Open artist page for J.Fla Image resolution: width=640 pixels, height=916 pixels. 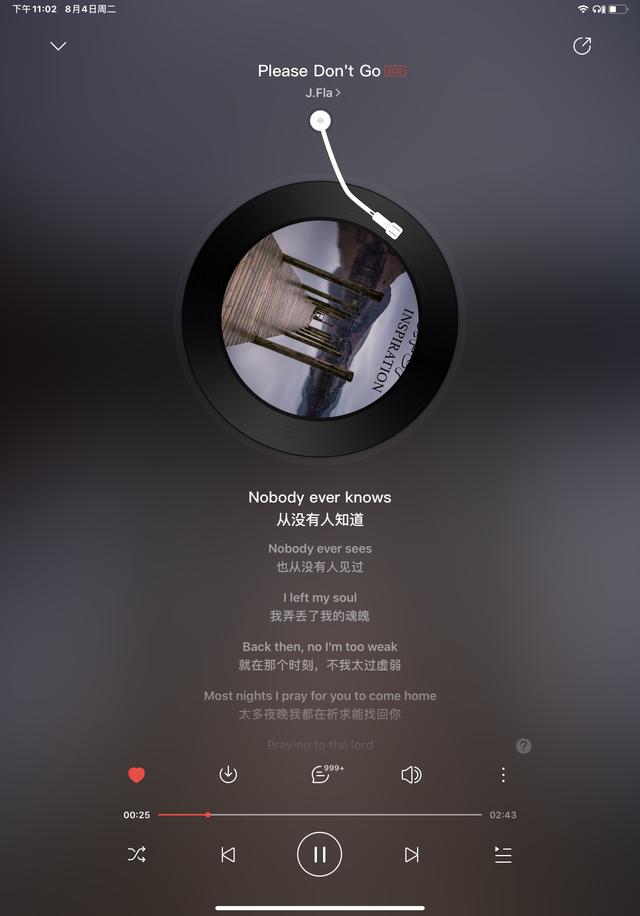(323, 93)
